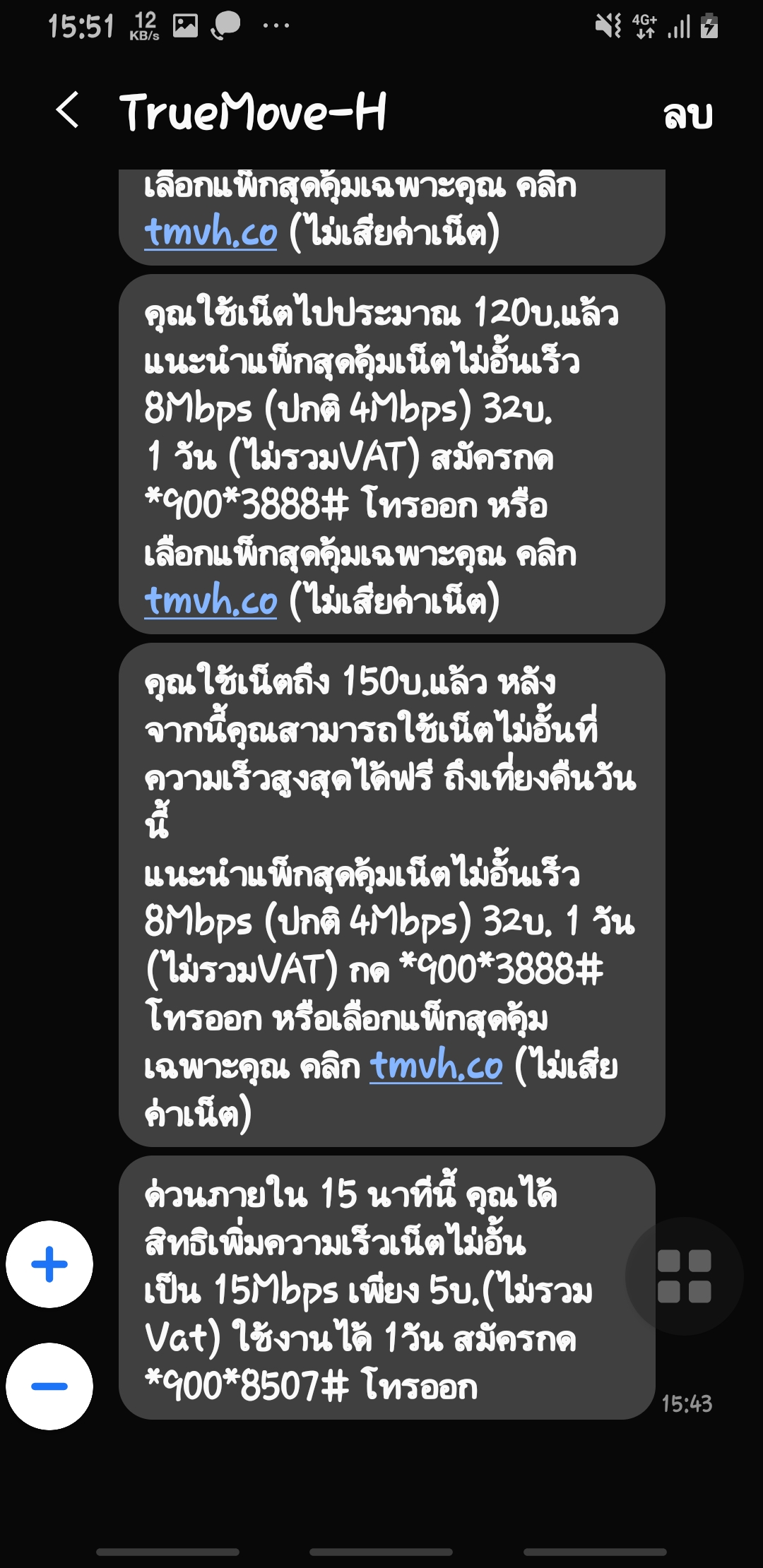Open tmvh.co link in the 120บ message
This screenshot has height=1568, width=763.
click(211, 600)
